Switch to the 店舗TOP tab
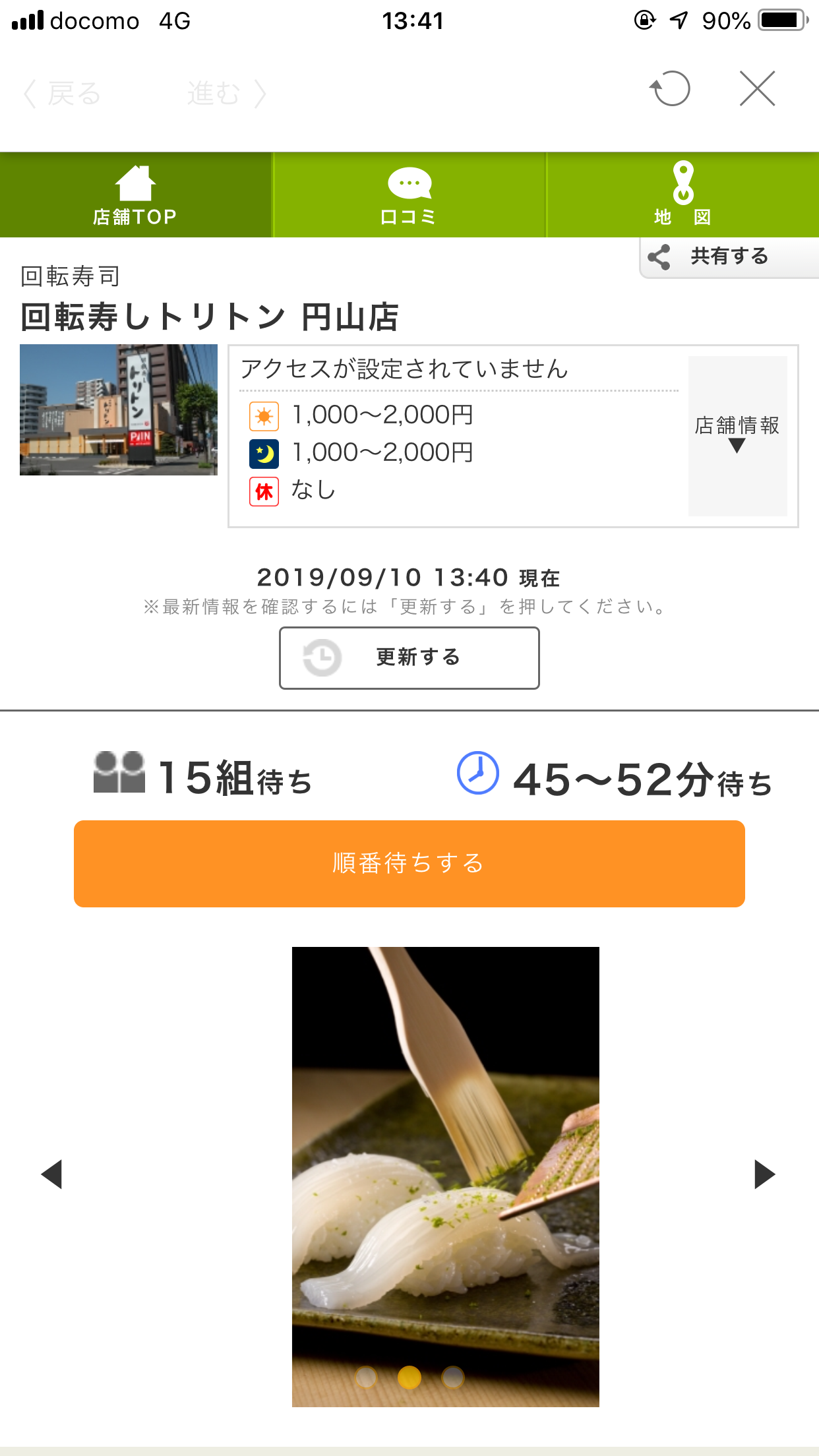 pos(136,195)
